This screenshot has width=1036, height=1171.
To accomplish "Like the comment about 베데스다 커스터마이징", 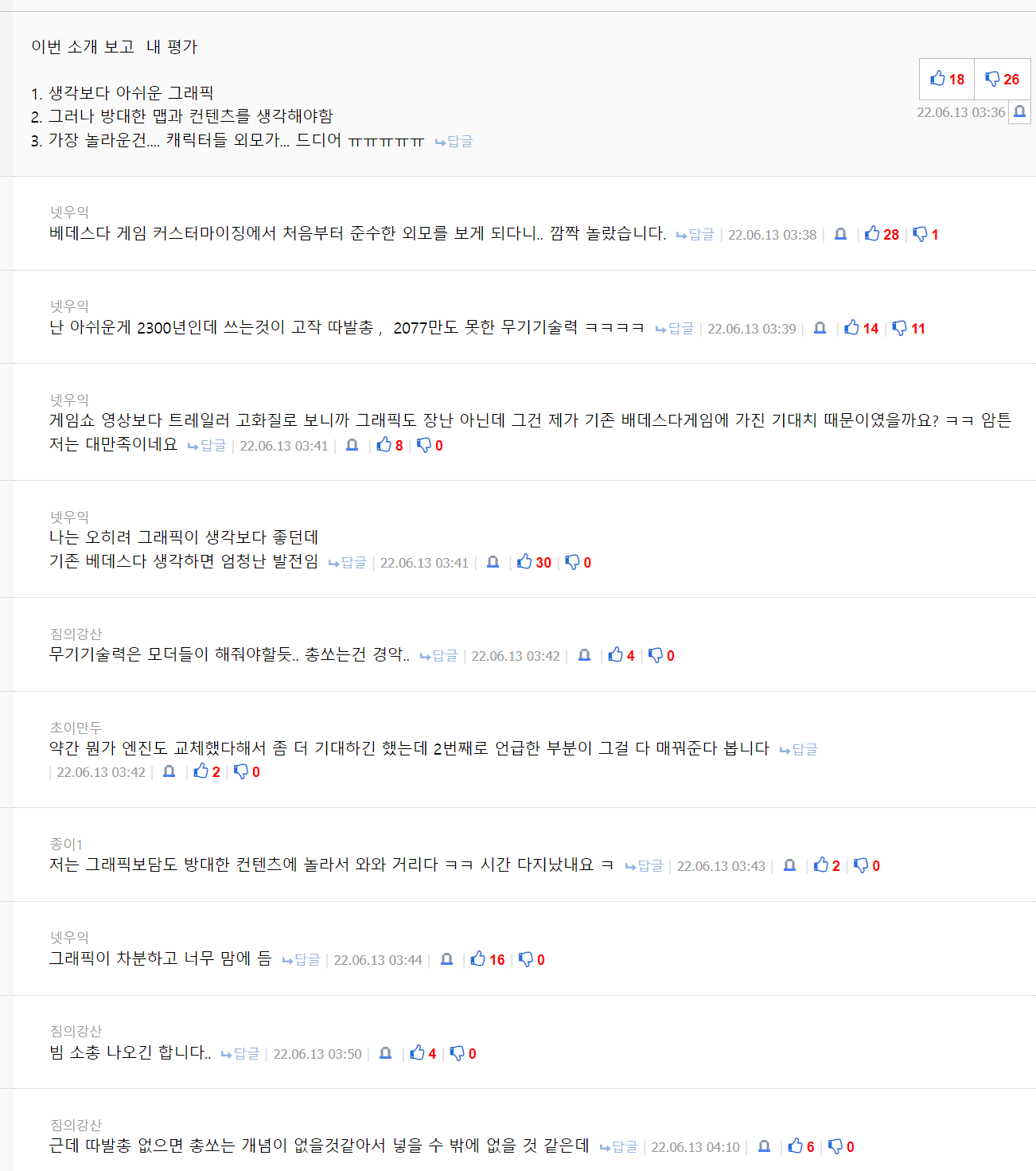I will pos(882,234).
